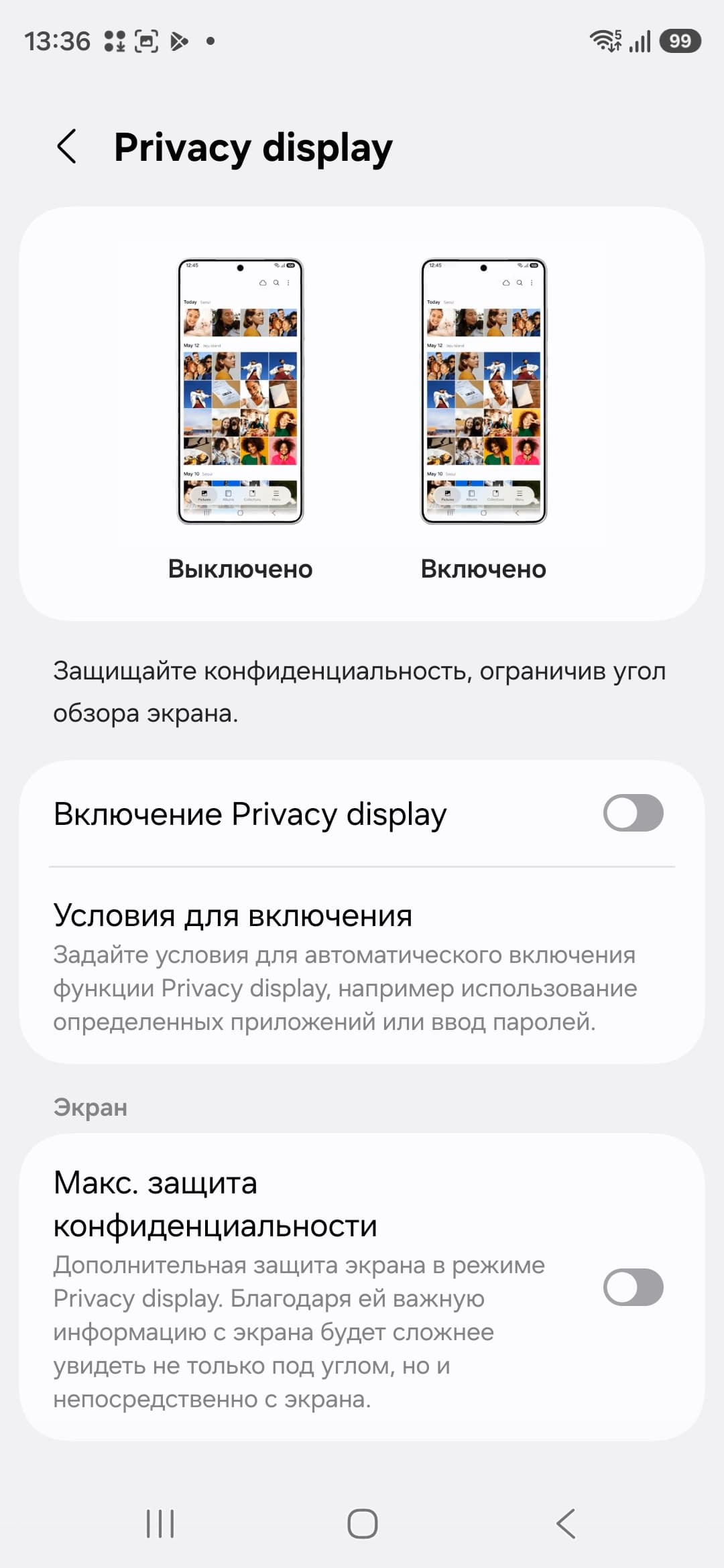
Task: Enable the Включение Privacy display switch
Action: click(x=633, y=813)
